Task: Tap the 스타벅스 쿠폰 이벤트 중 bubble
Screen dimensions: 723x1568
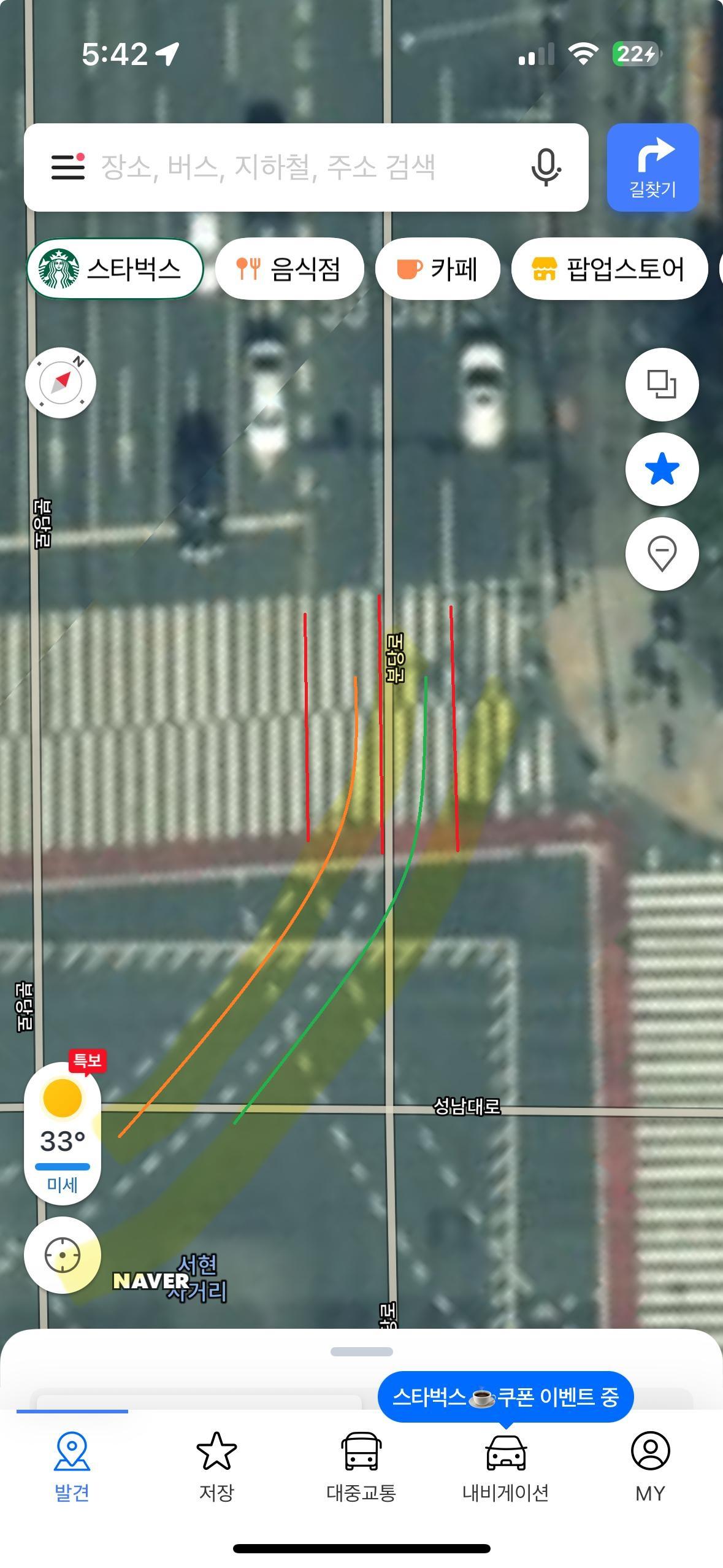Action: (x=505, y=1397)
